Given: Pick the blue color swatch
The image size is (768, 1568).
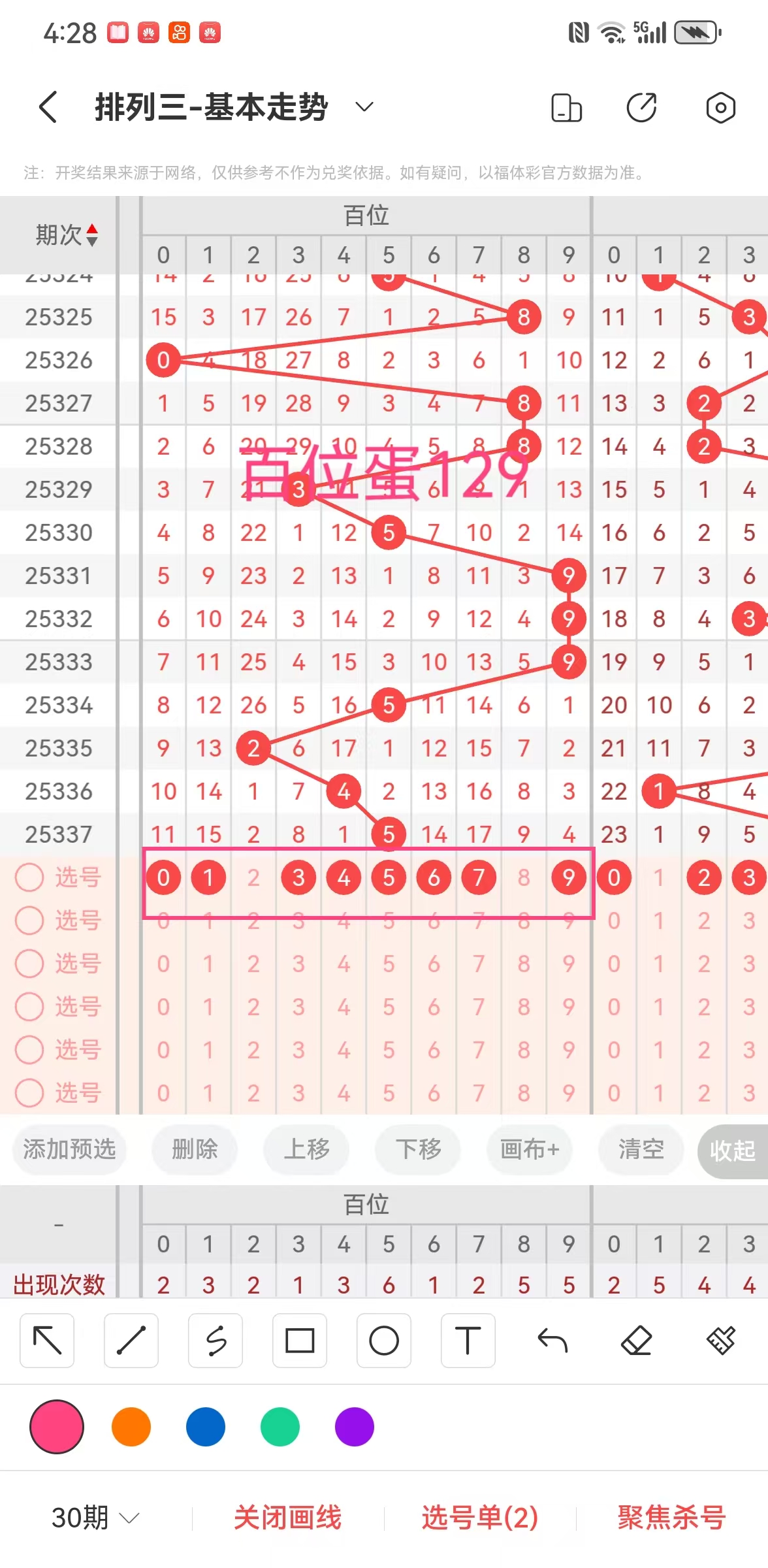Looking at the screenshot, I should pos(206,1427).
